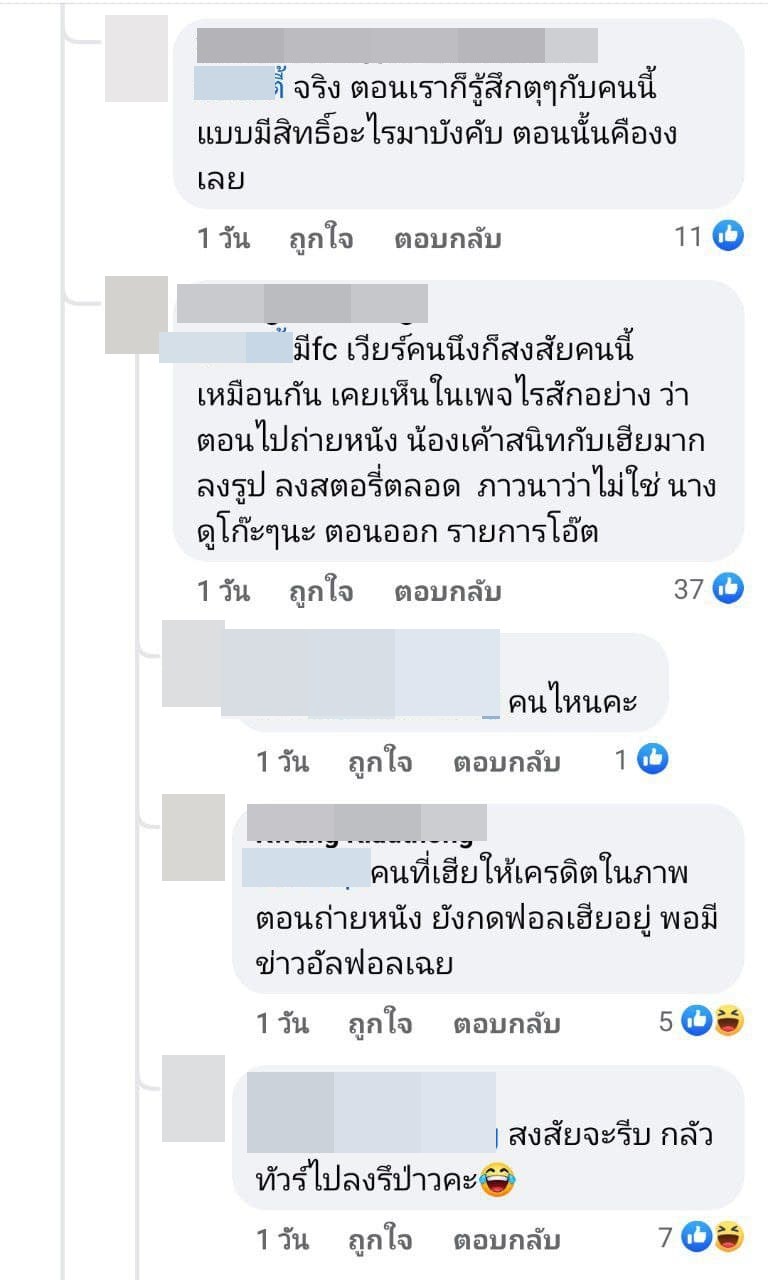Reply to the comment ending "อัลฟอลเฉย"
This screenshot has width=768, height=1280.
click(x=506, y=1023)
